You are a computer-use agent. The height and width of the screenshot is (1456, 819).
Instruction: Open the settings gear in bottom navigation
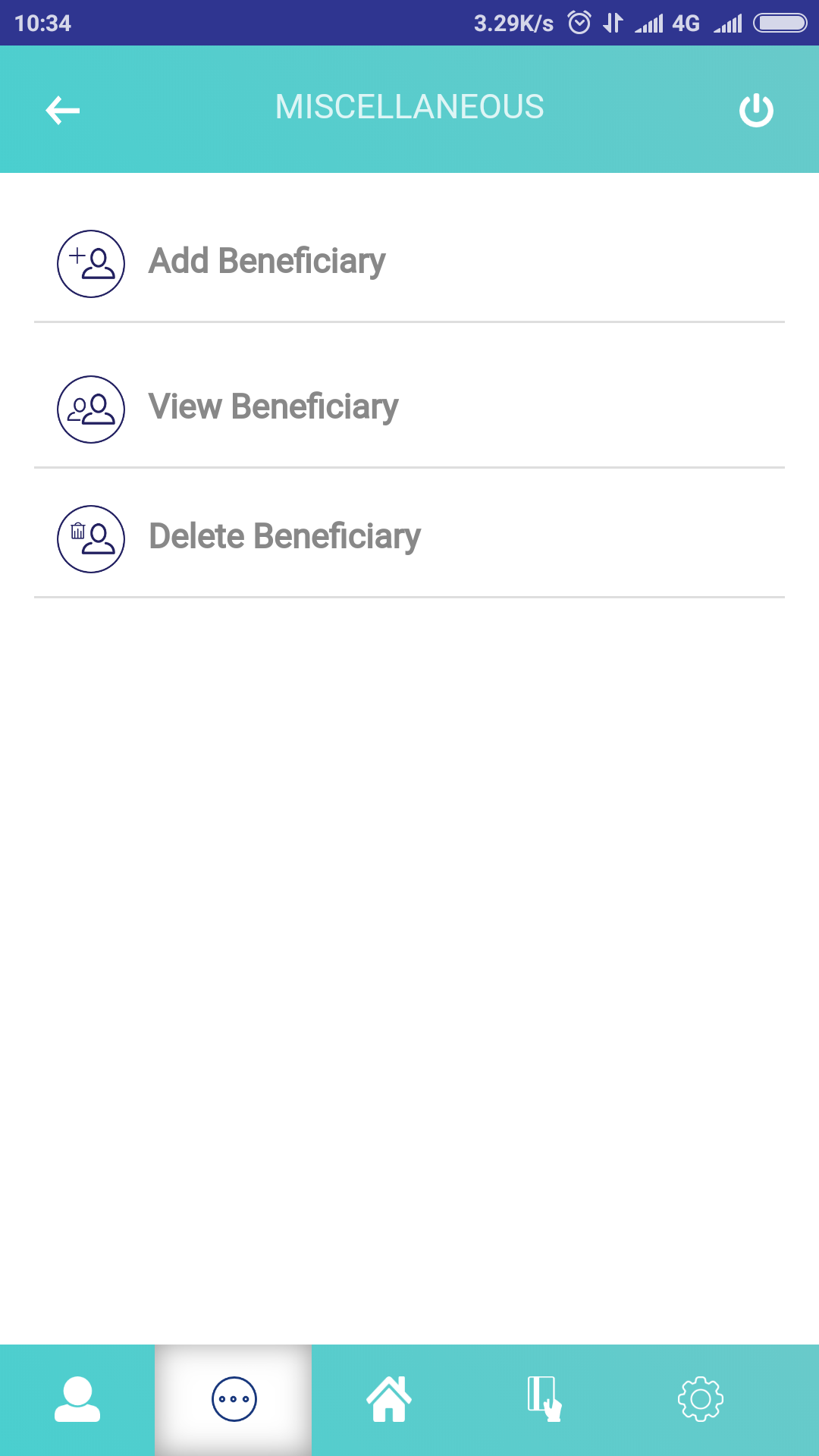(x=700, y=1399)
